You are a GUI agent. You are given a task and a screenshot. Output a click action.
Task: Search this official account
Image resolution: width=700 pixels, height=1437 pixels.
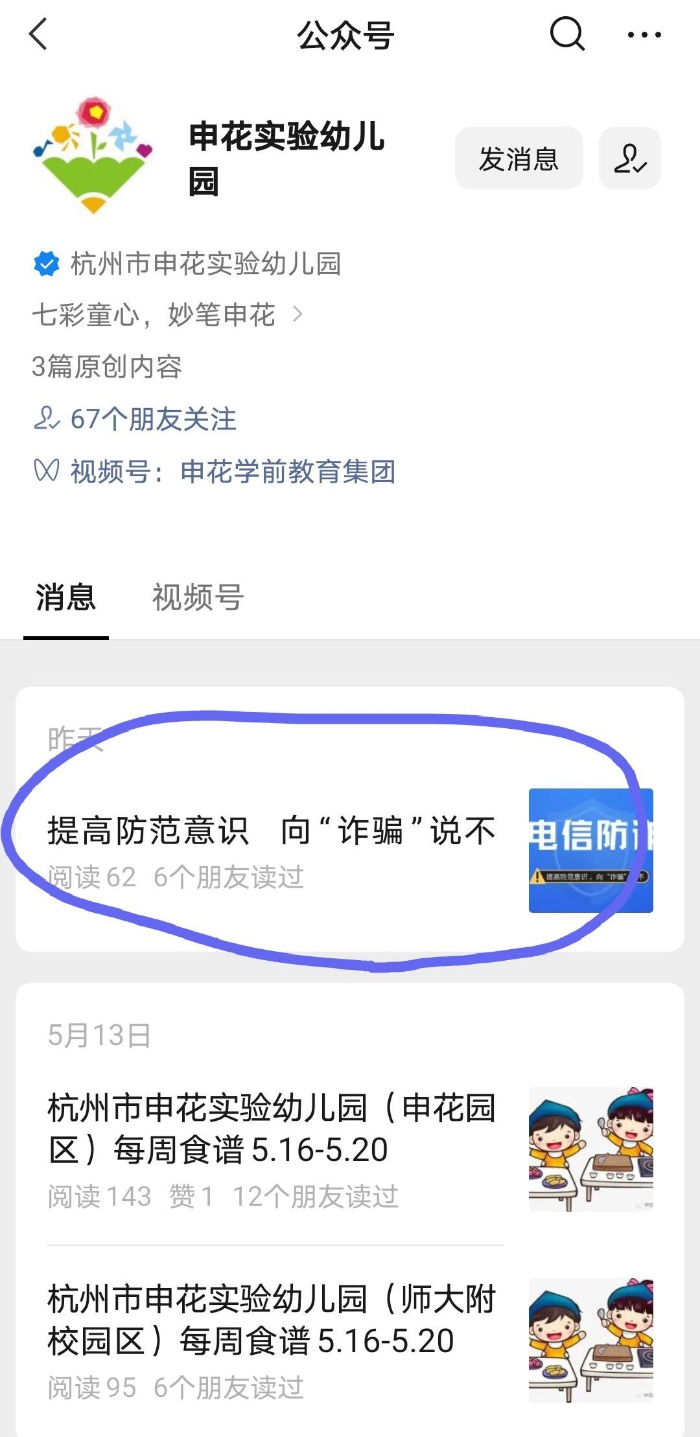(x=567, y=35)
